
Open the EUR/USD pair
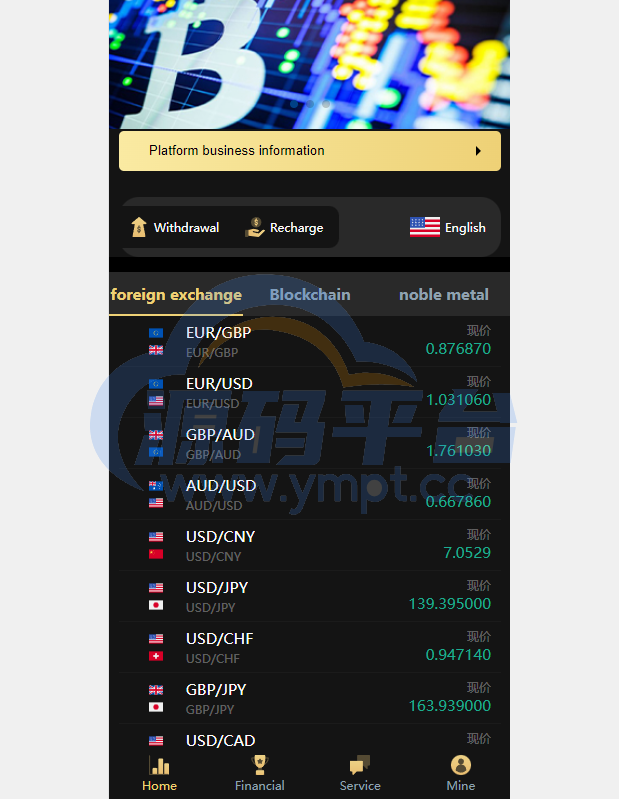(309, 393)
